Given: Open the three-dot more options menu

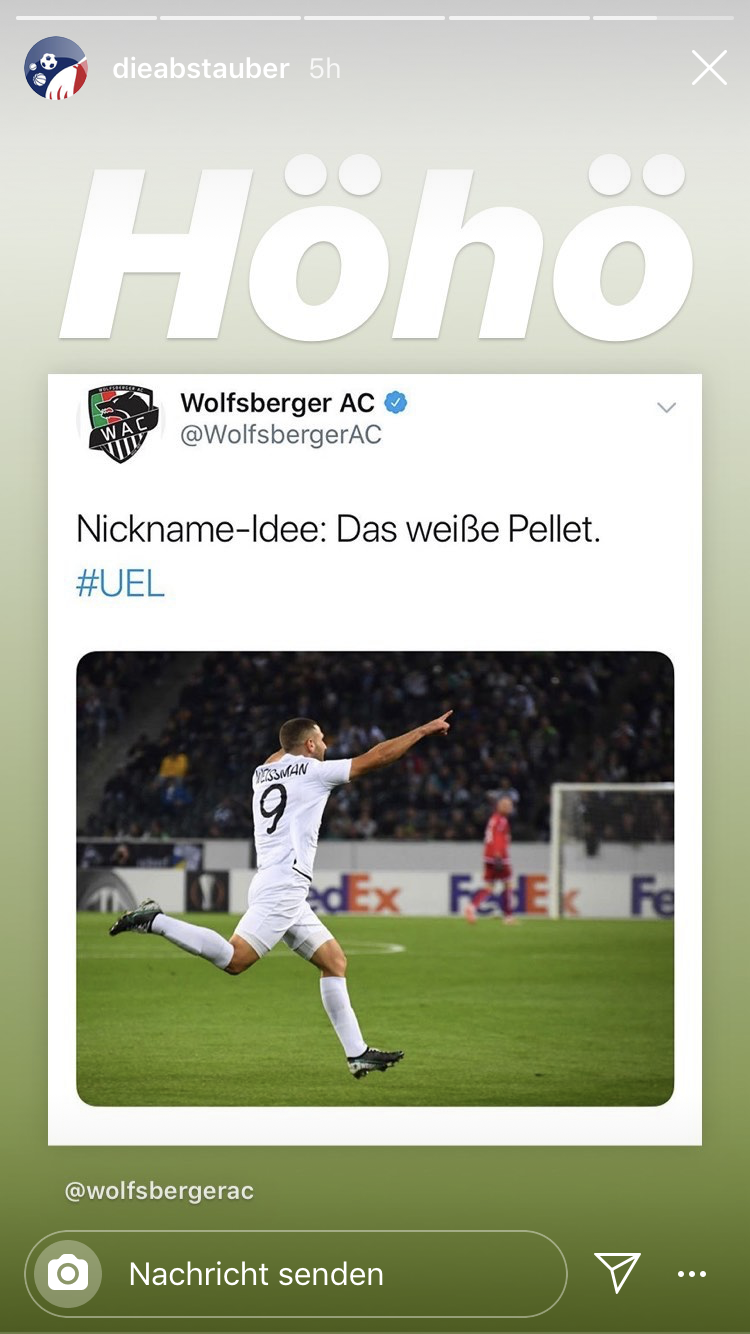Looking at the screenshot, I should [692, 1274].
